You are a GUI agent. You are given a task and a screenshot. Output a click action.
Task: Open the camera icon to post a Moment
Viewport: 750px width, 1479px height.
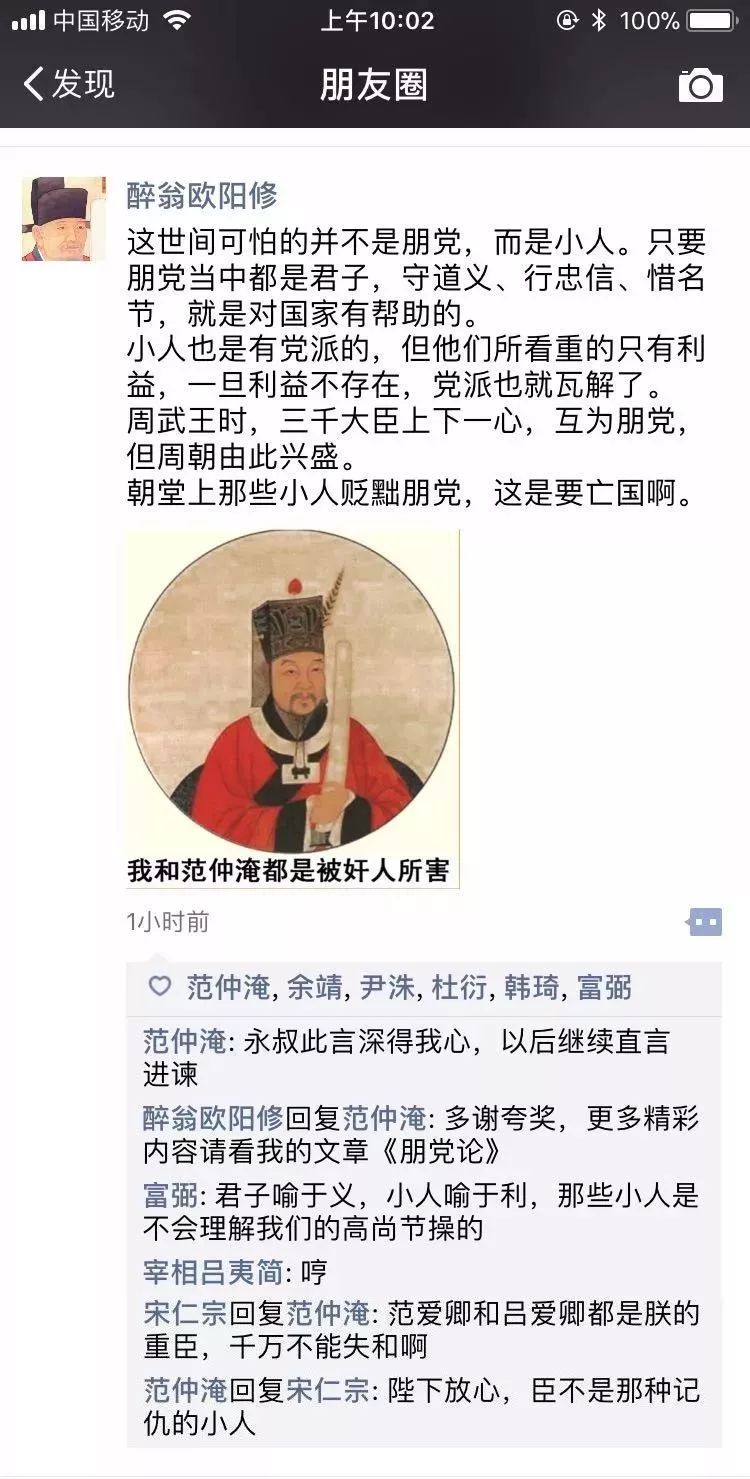[x=702, y=85]
